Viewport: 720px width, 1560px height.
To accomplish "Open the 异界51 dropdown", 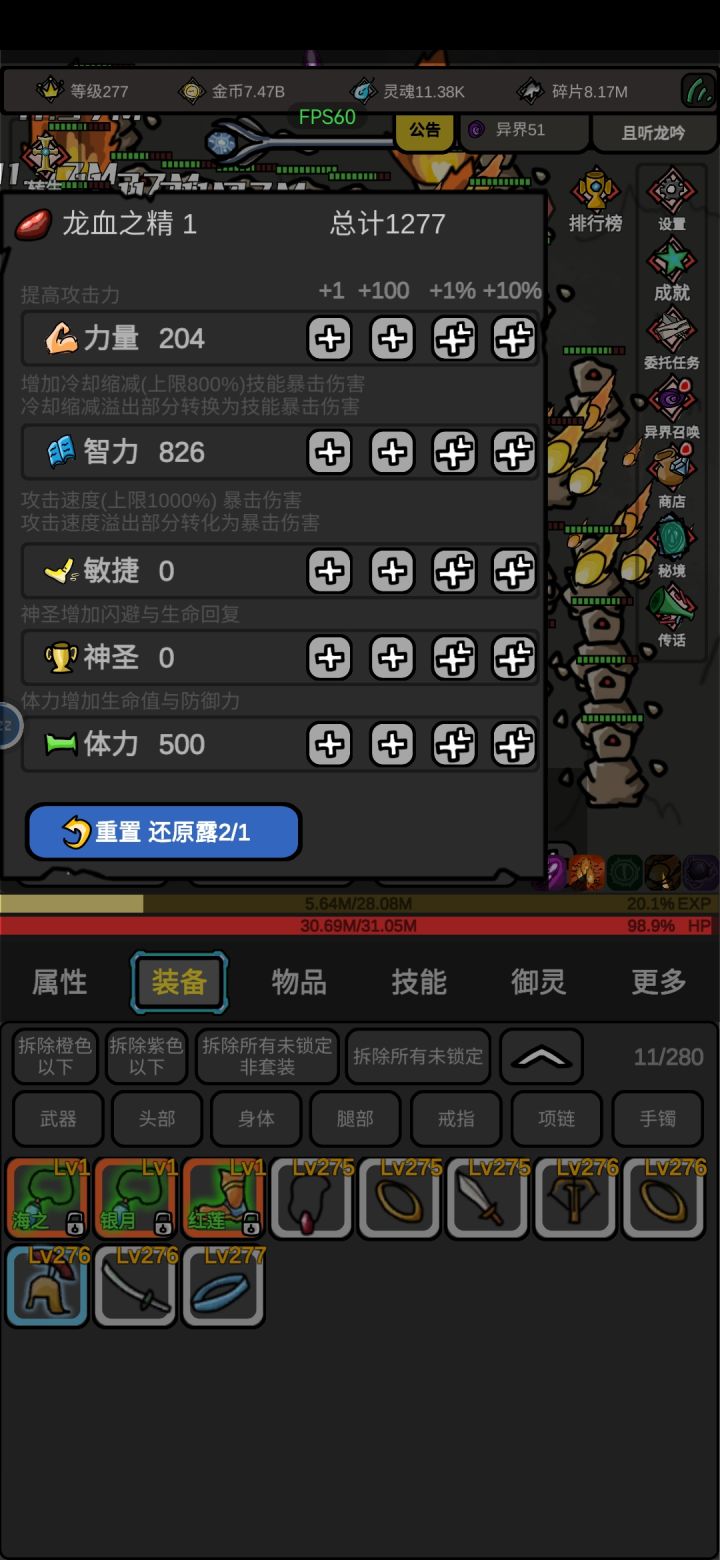I will pos(525,132).
